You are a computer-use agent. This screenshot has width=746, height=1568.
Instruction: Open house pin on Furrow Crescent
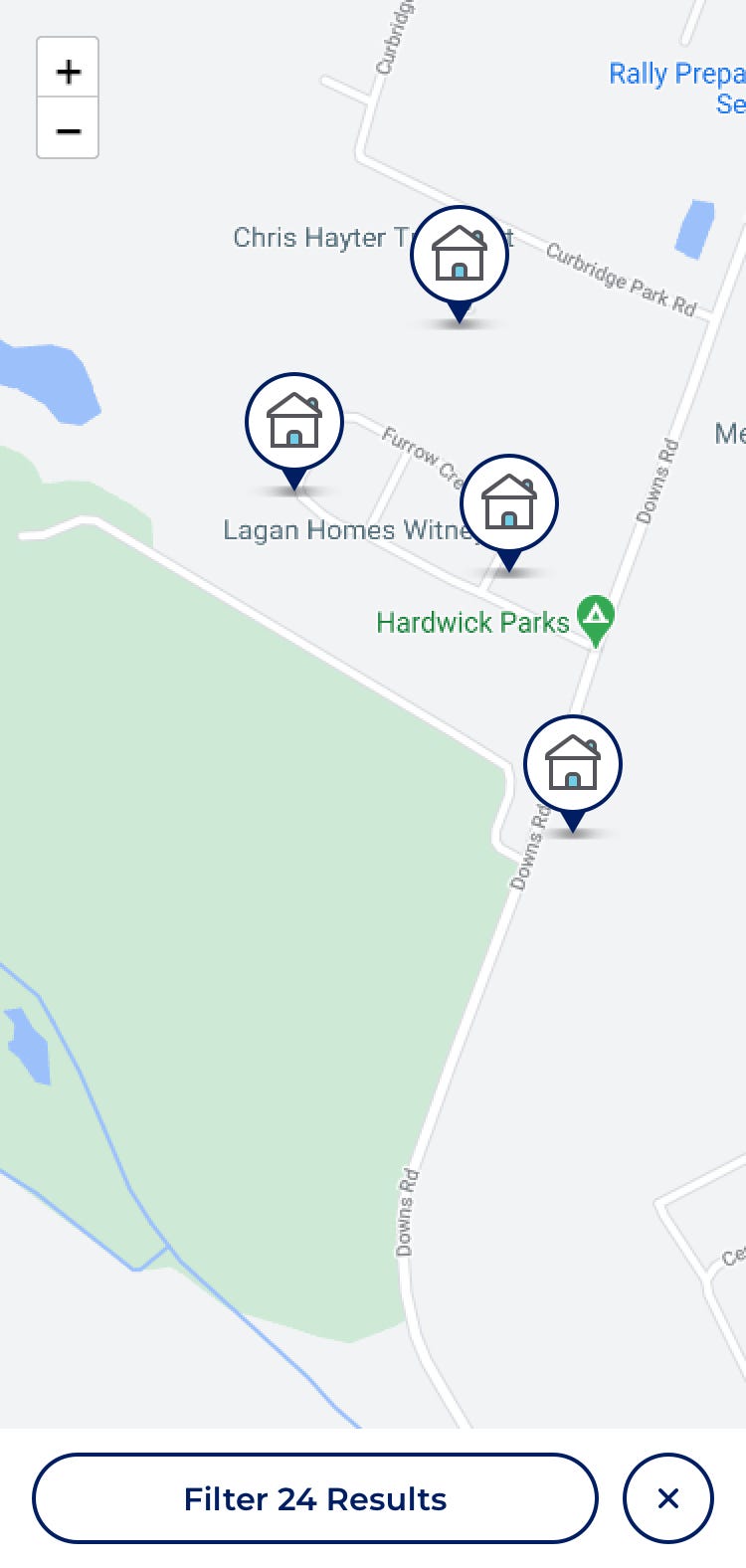pos(509,504)
